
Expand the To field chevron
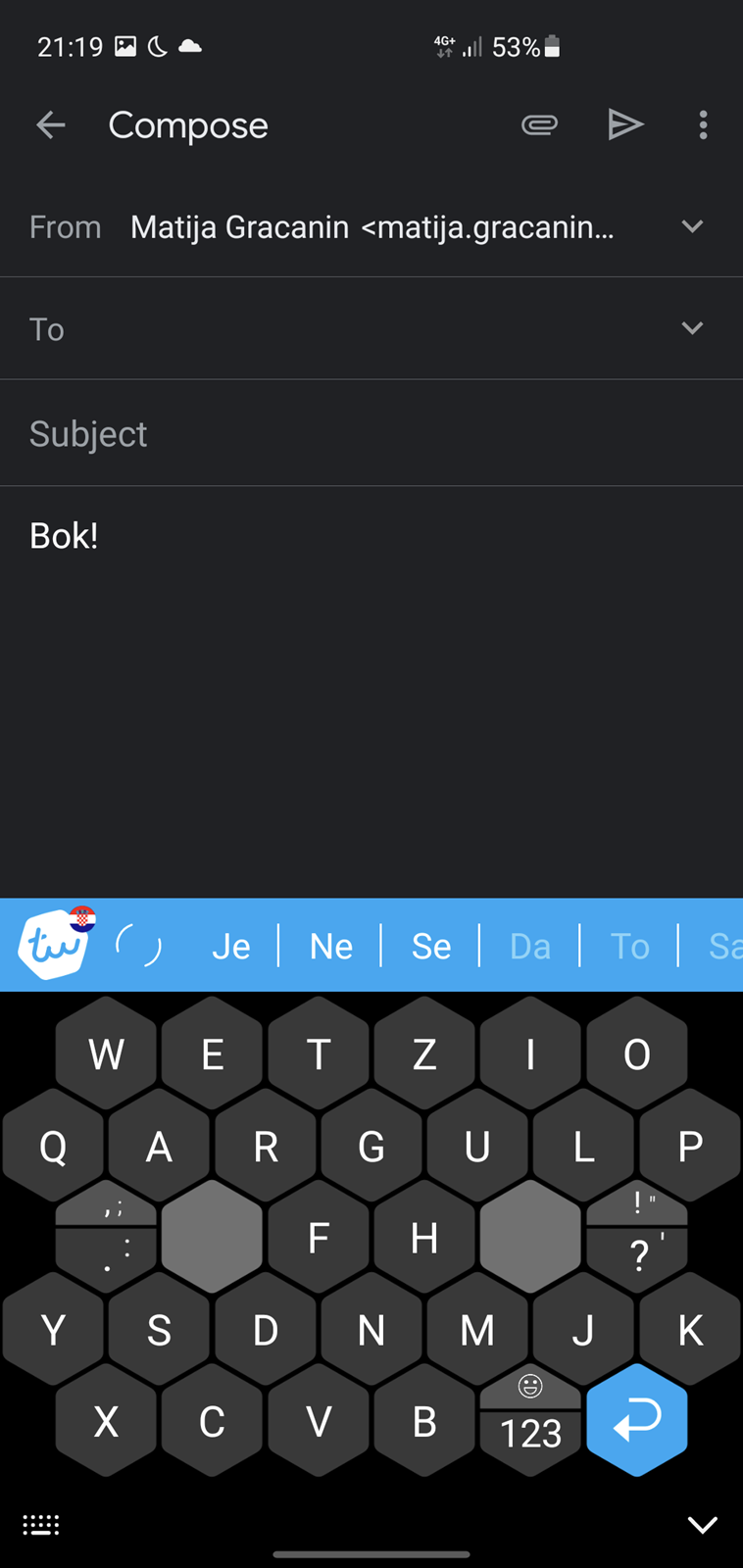[x=692, y=328]
